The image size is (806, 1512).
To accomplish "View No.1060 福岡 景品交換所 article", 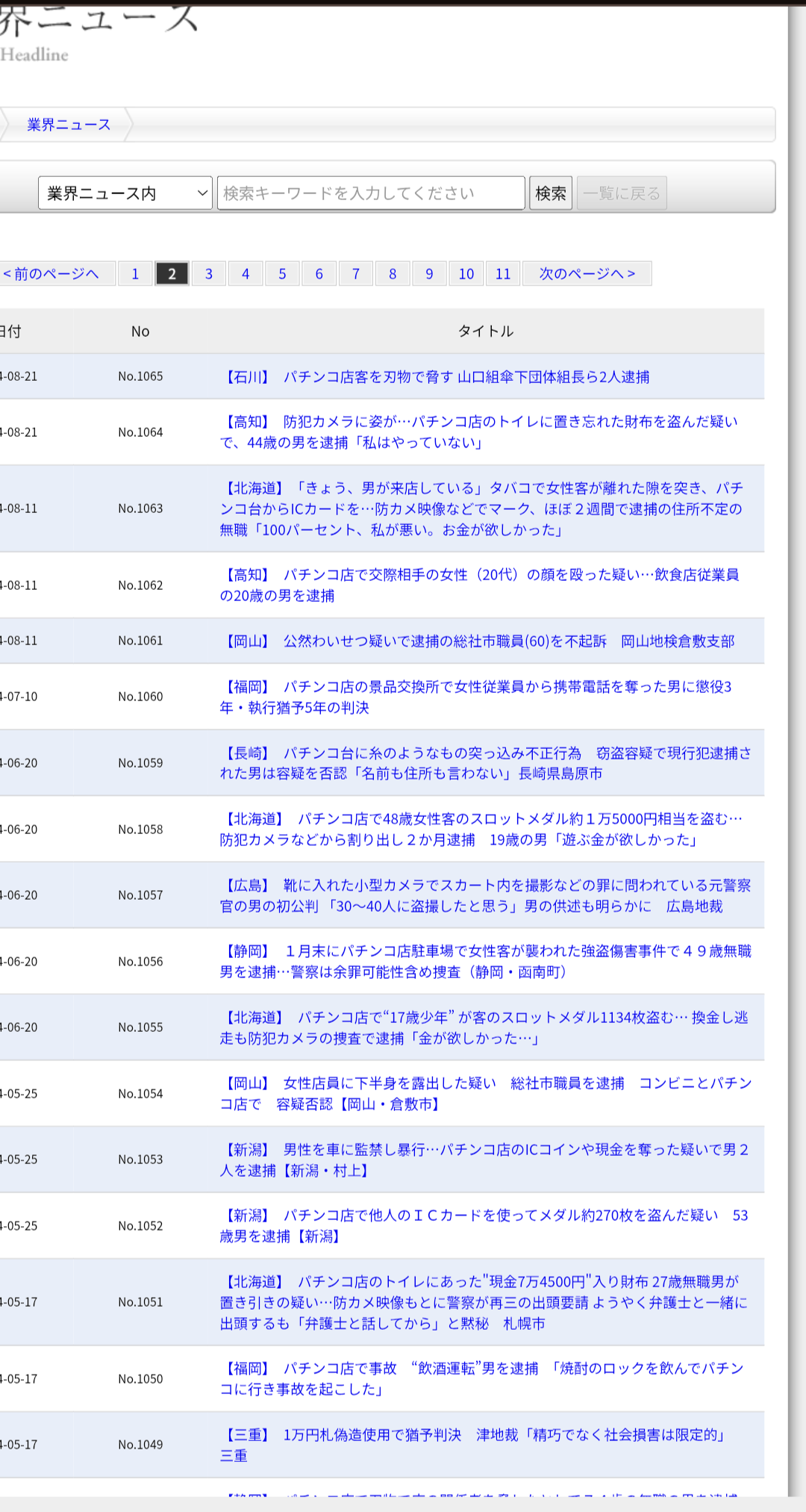I will point(476,697).
